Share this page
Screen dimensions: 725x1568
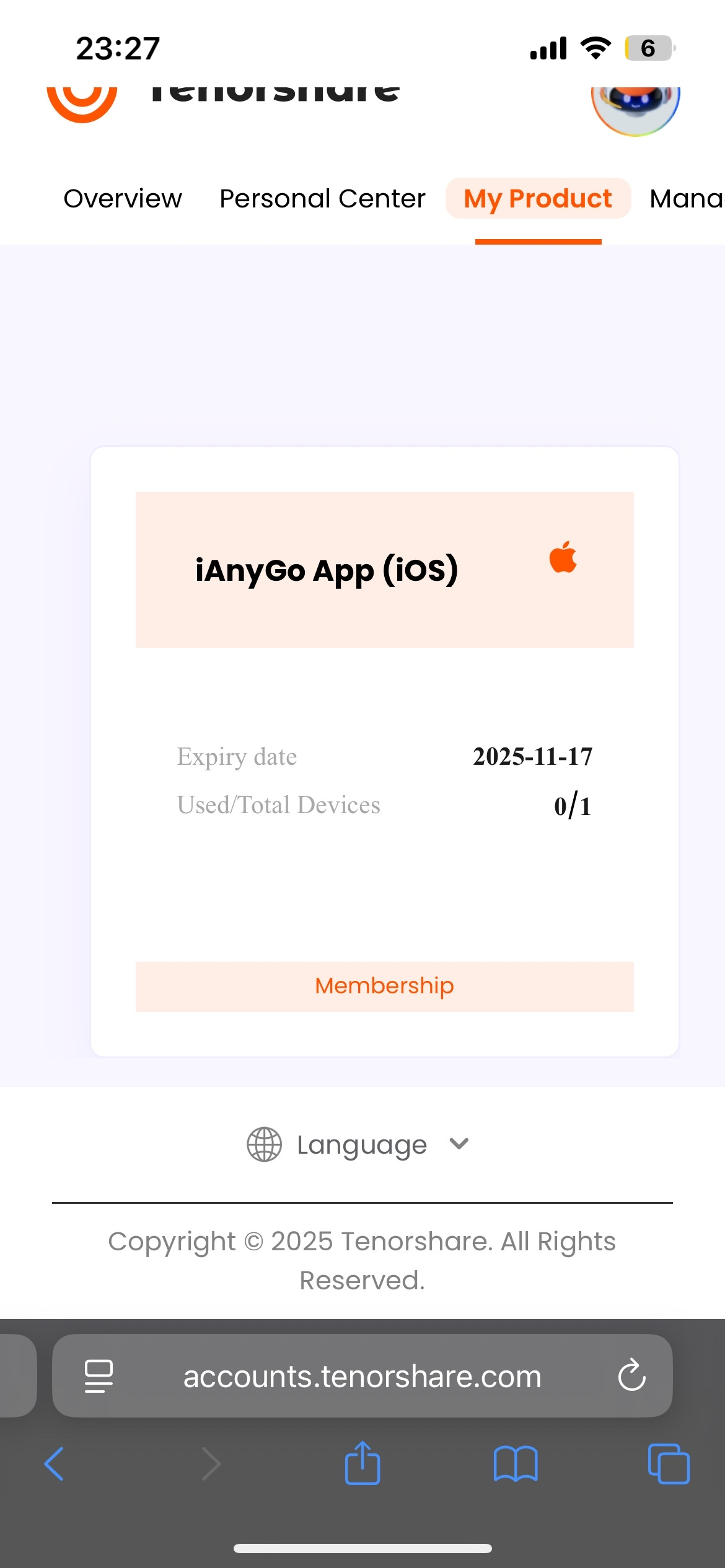click(362, 1463)
